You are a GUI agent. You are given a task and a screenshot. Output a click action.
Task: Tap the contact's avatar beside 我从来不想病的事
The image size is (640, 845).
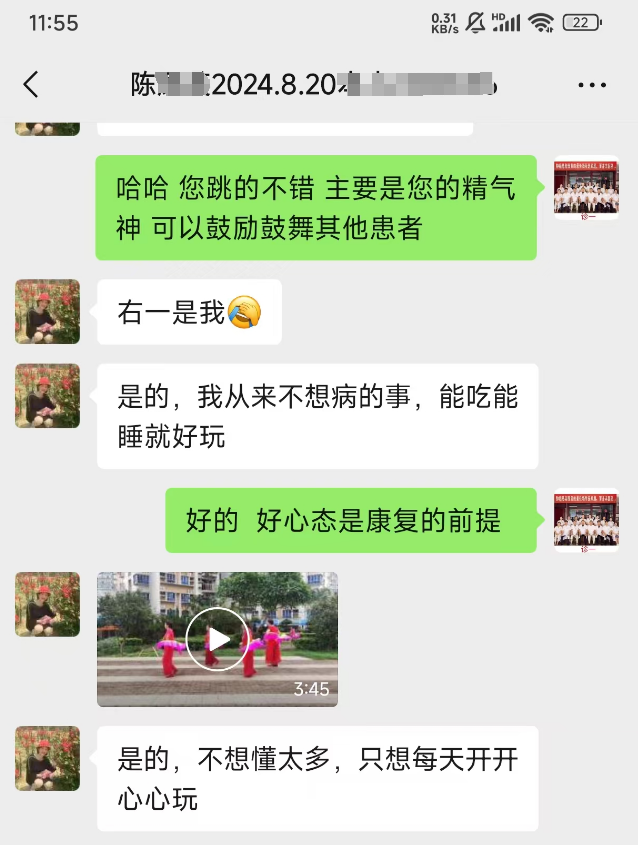(x=47, y=396)
